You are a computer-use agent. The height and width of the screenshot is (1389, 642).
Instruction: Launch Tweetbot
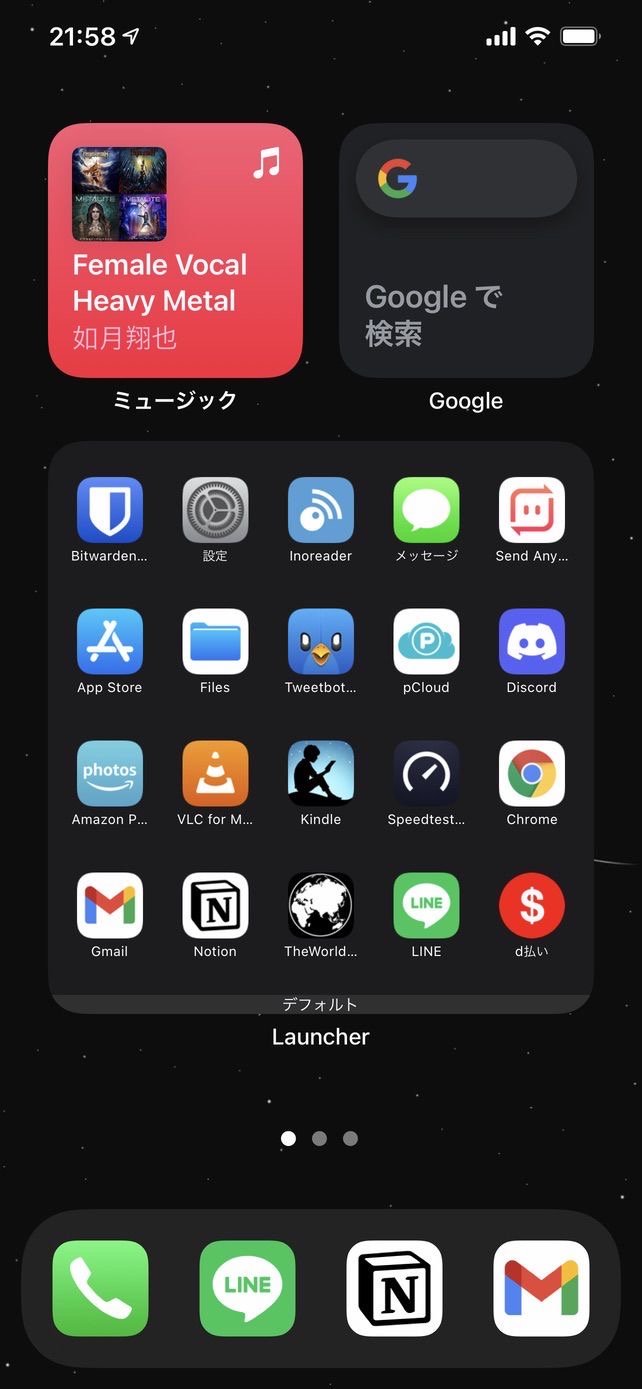(321, 642)
